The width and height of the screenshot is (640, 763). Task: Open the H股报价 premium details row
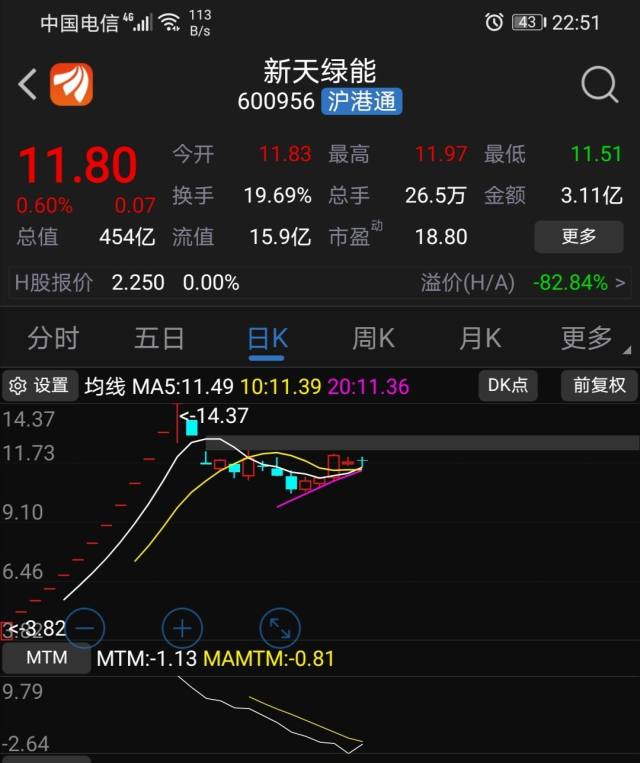tap(320, 283)
